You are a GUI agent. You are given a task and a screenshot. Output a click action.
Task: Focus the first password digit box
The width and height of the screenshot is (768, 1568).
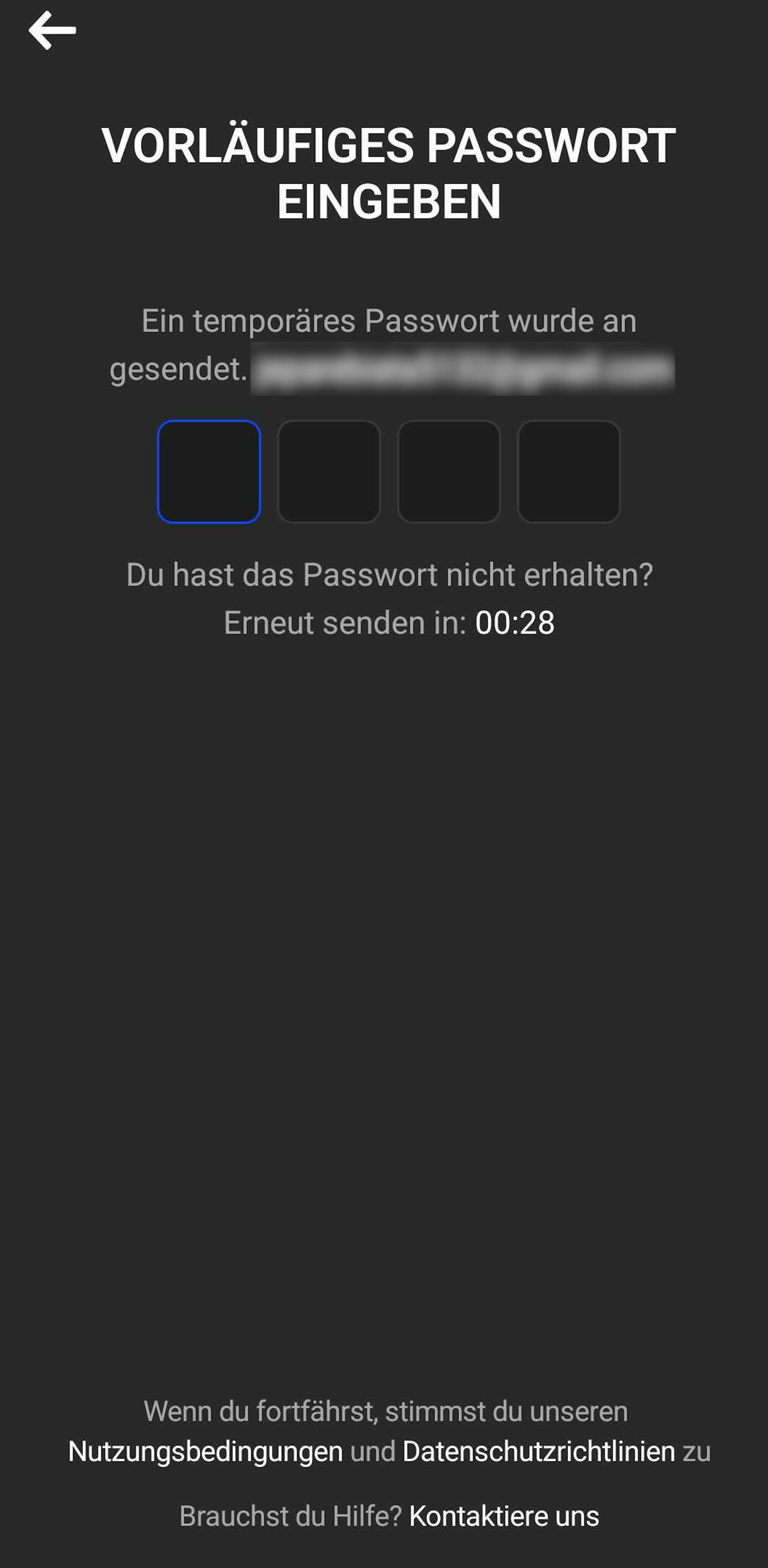coord(209,472)
